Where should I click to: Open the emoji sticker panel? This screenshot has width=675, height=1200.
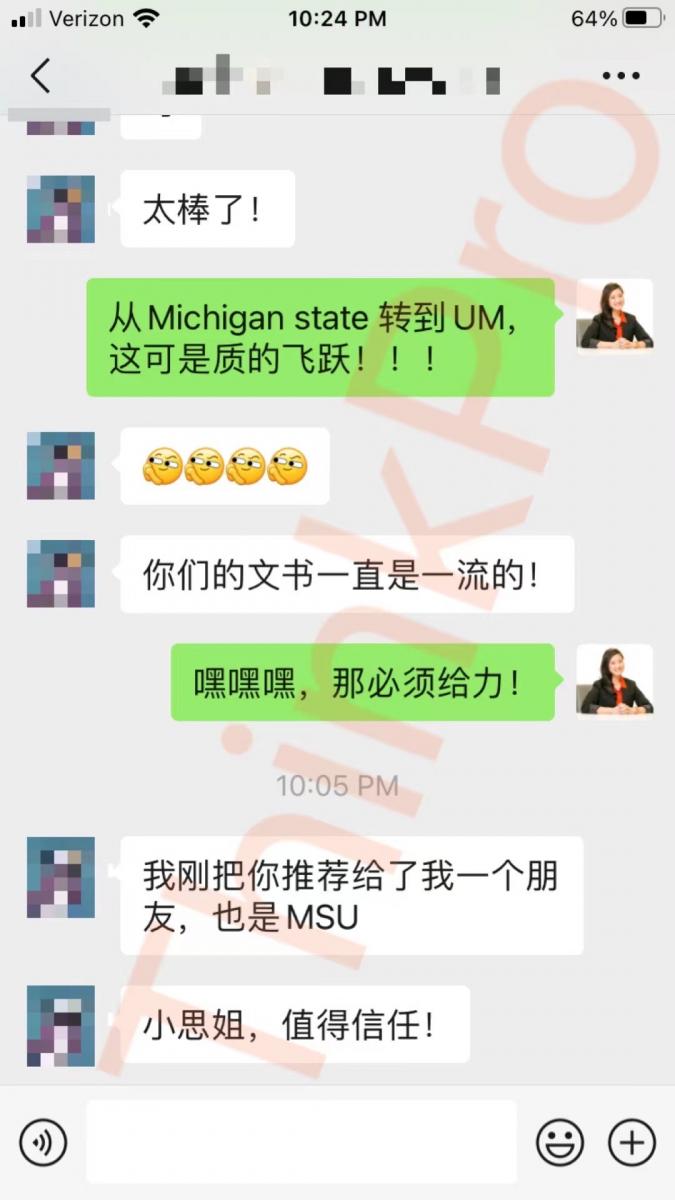(x=560, y=1141)
